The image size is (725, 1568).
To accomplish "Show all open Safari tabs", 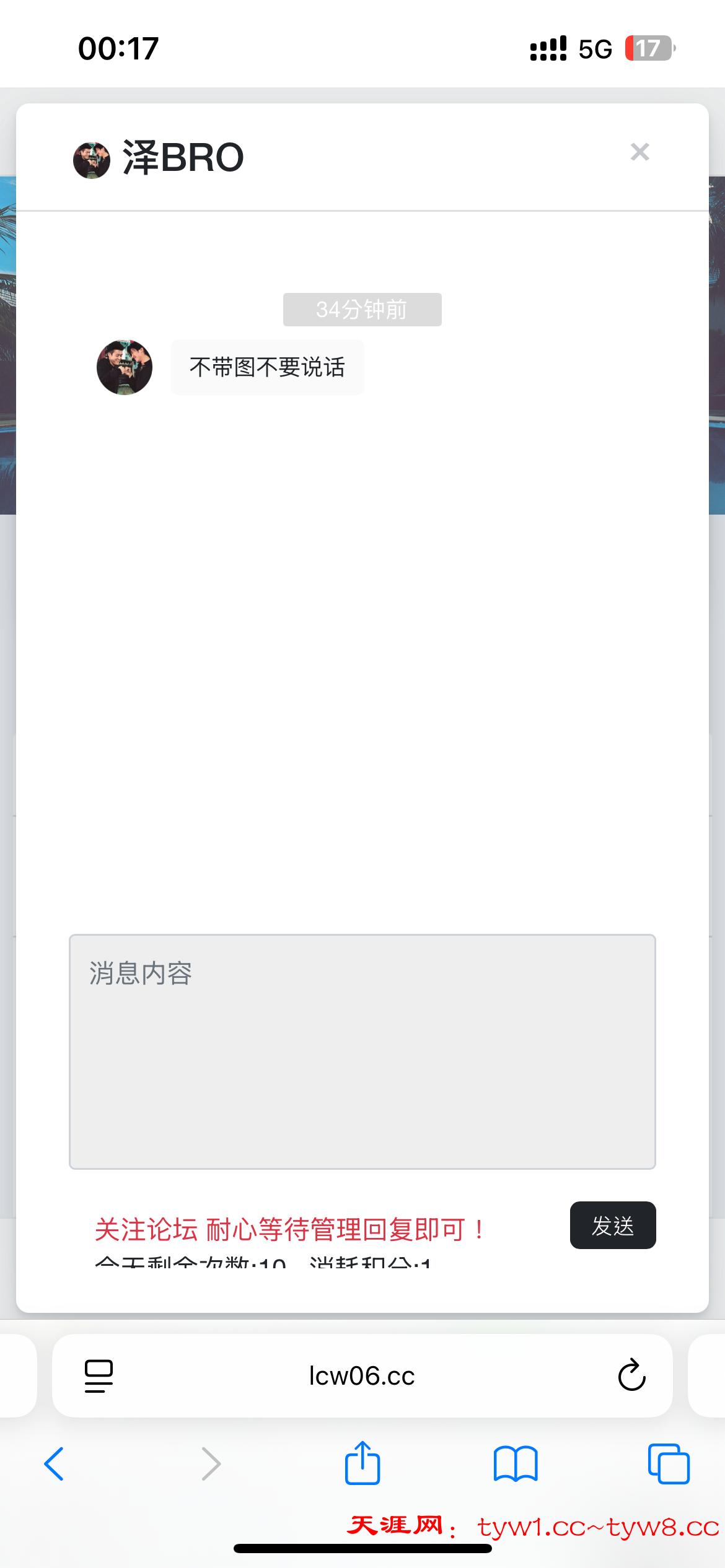I will [x=669, y=1464].
